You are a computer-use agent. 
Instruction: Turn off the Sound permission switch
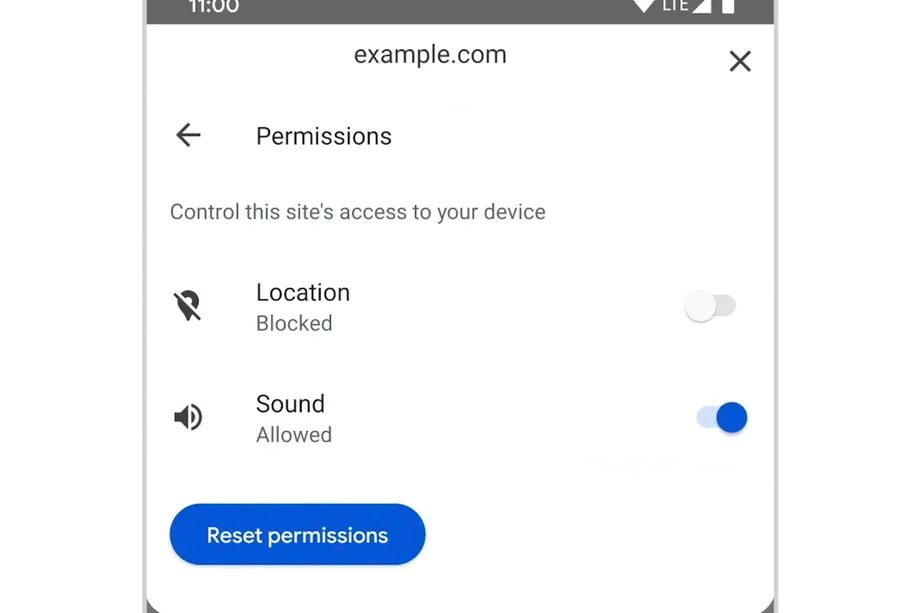coord(721,417)
